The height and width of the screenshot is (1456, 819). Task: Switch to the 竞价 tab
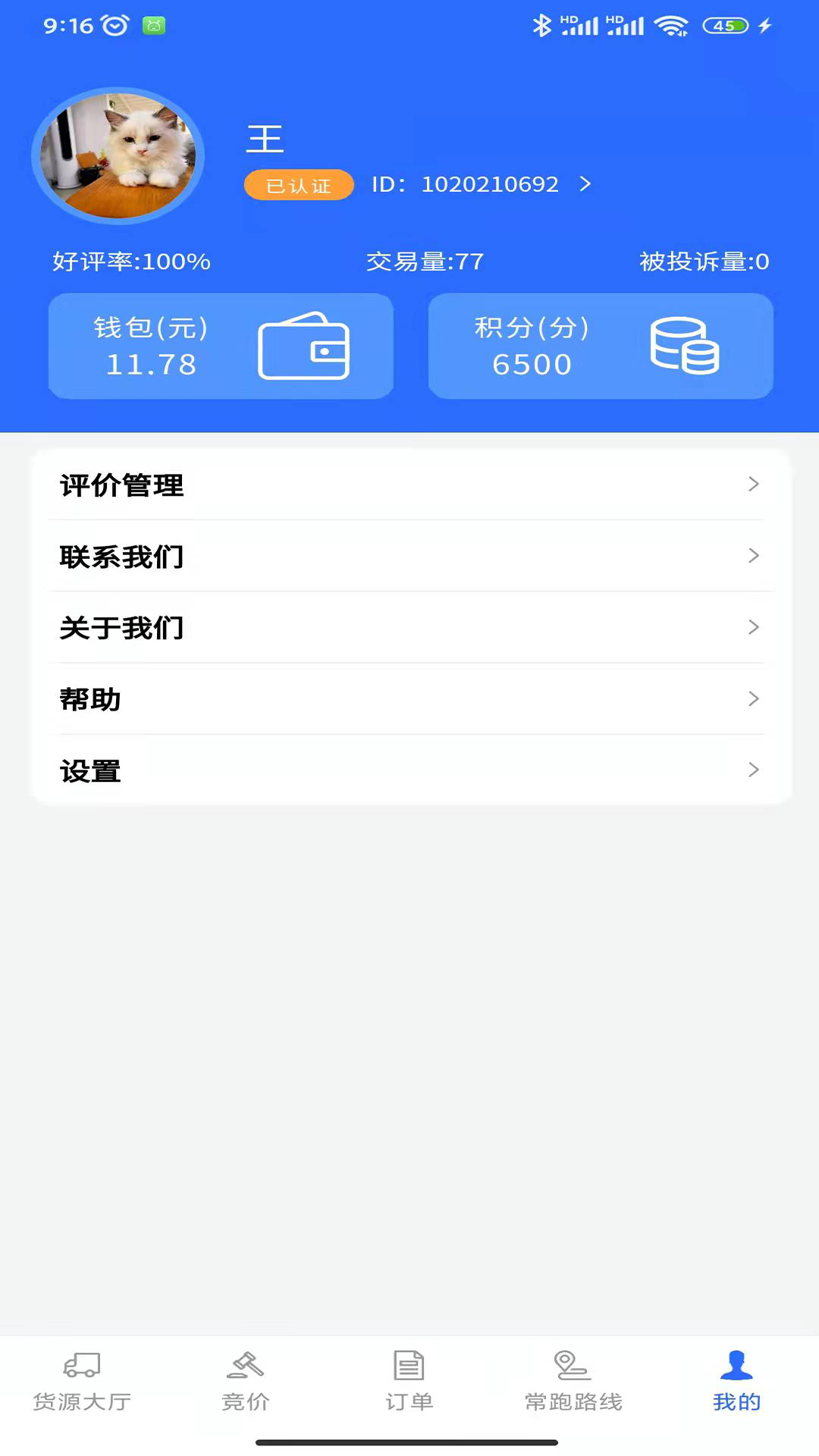pos(246,1381)
